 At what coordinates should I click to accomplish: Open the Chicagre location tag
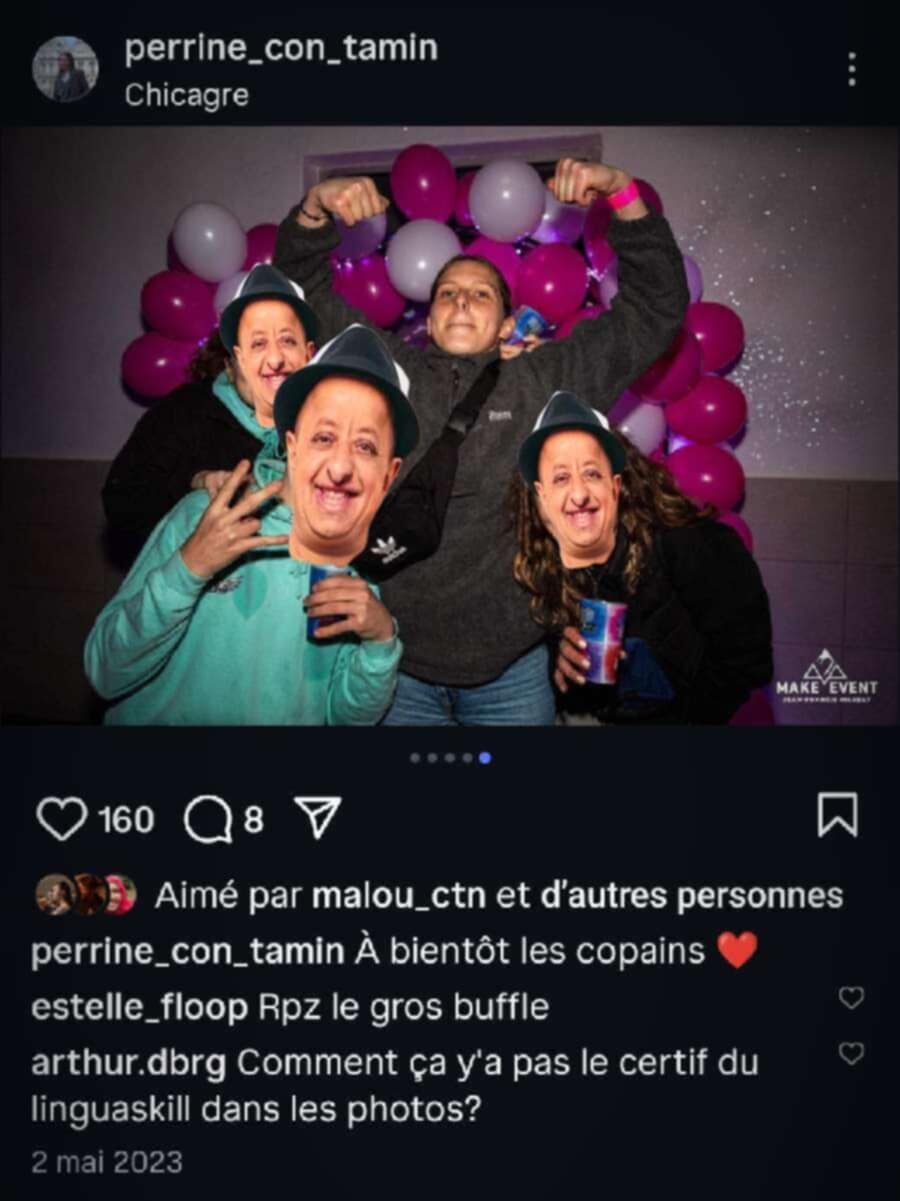tap(187, 96)
